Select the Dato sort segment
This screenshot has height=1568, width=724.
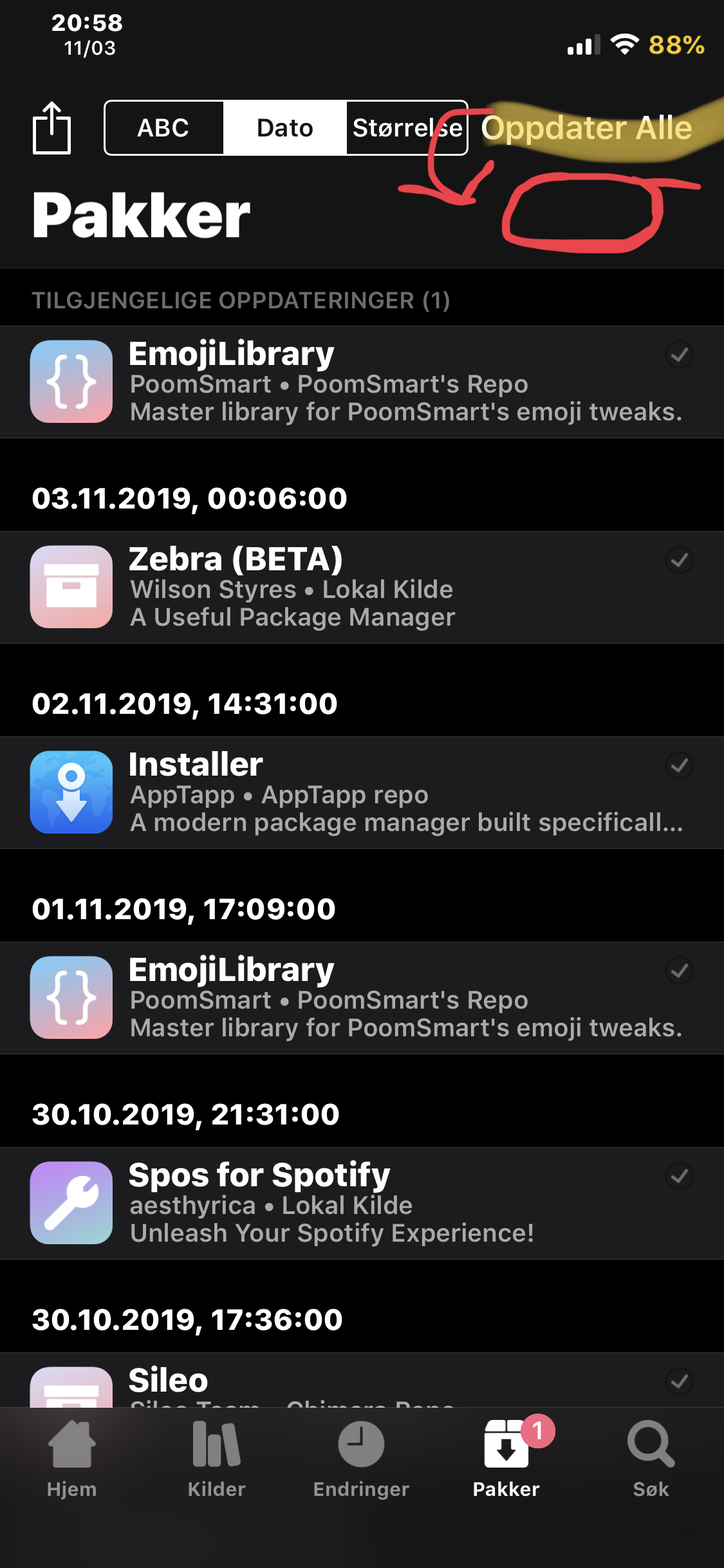tap(284, 127)
